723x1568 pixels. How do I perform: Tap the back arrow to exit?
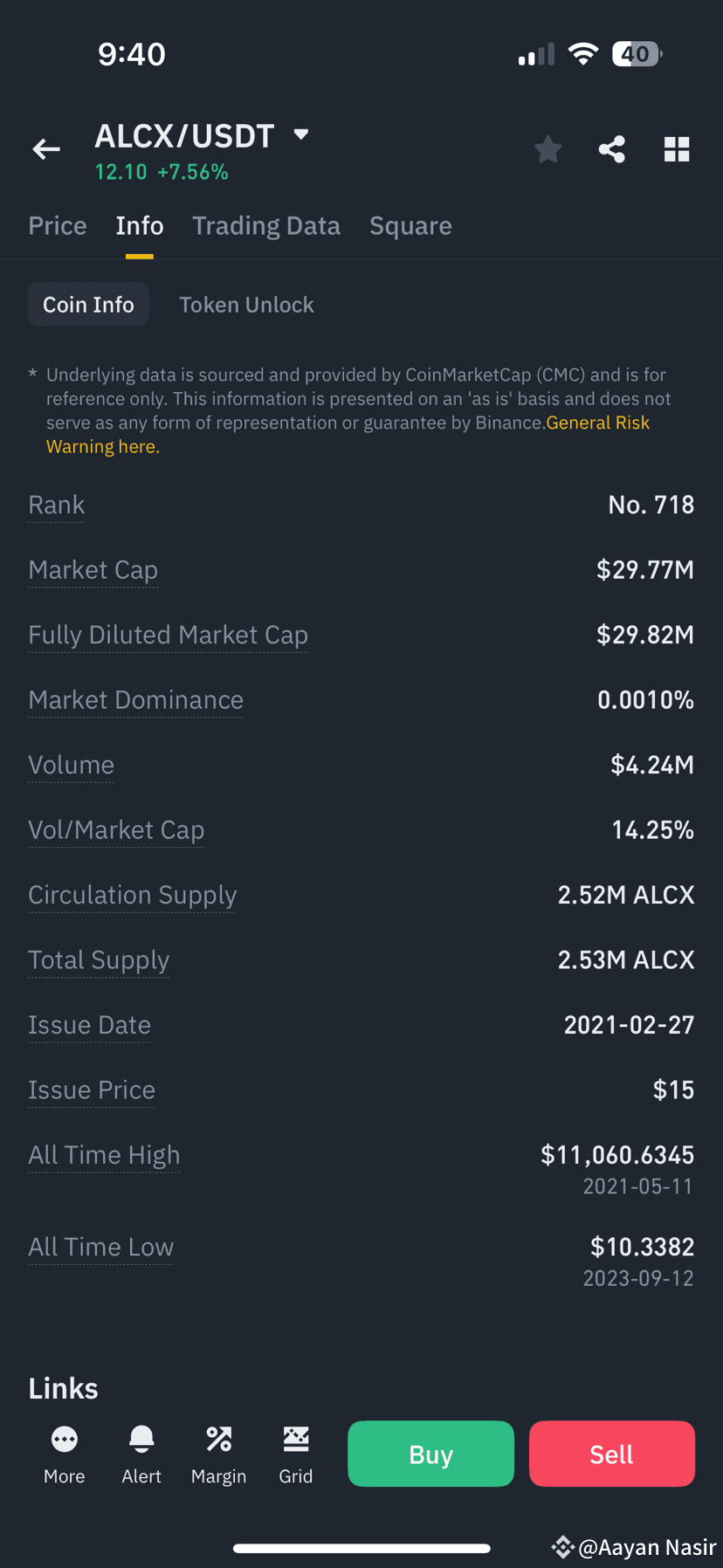(x=45, y=148)
